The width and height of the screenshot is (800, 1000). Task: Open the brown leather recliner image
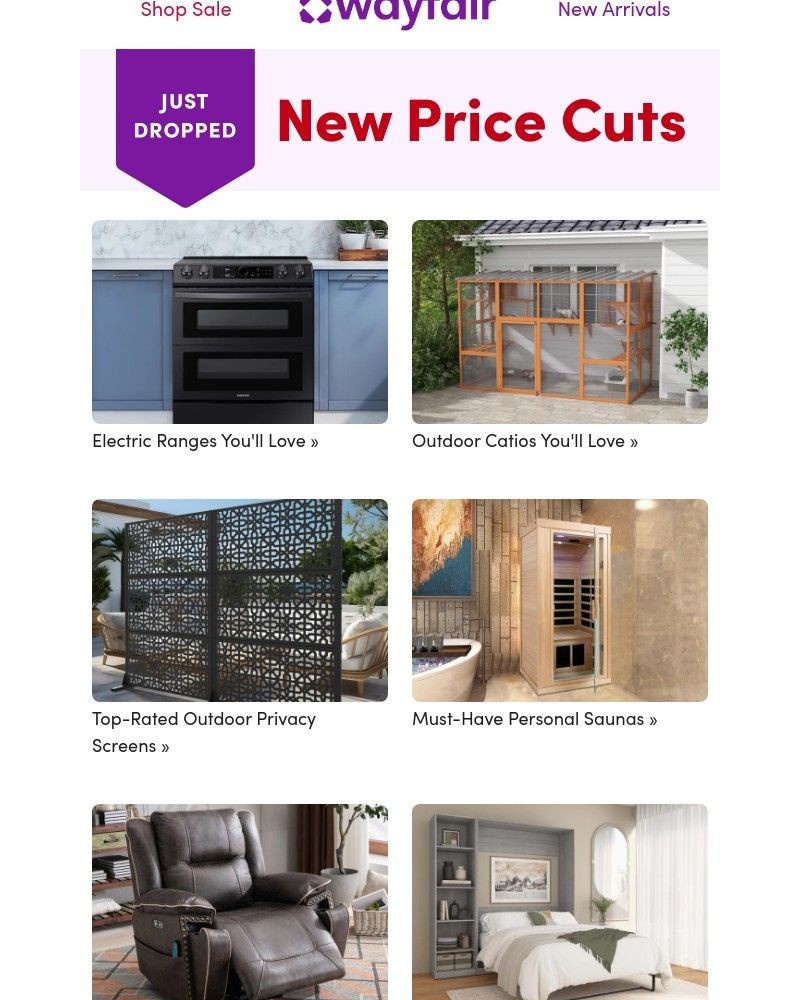click(240, 902)
